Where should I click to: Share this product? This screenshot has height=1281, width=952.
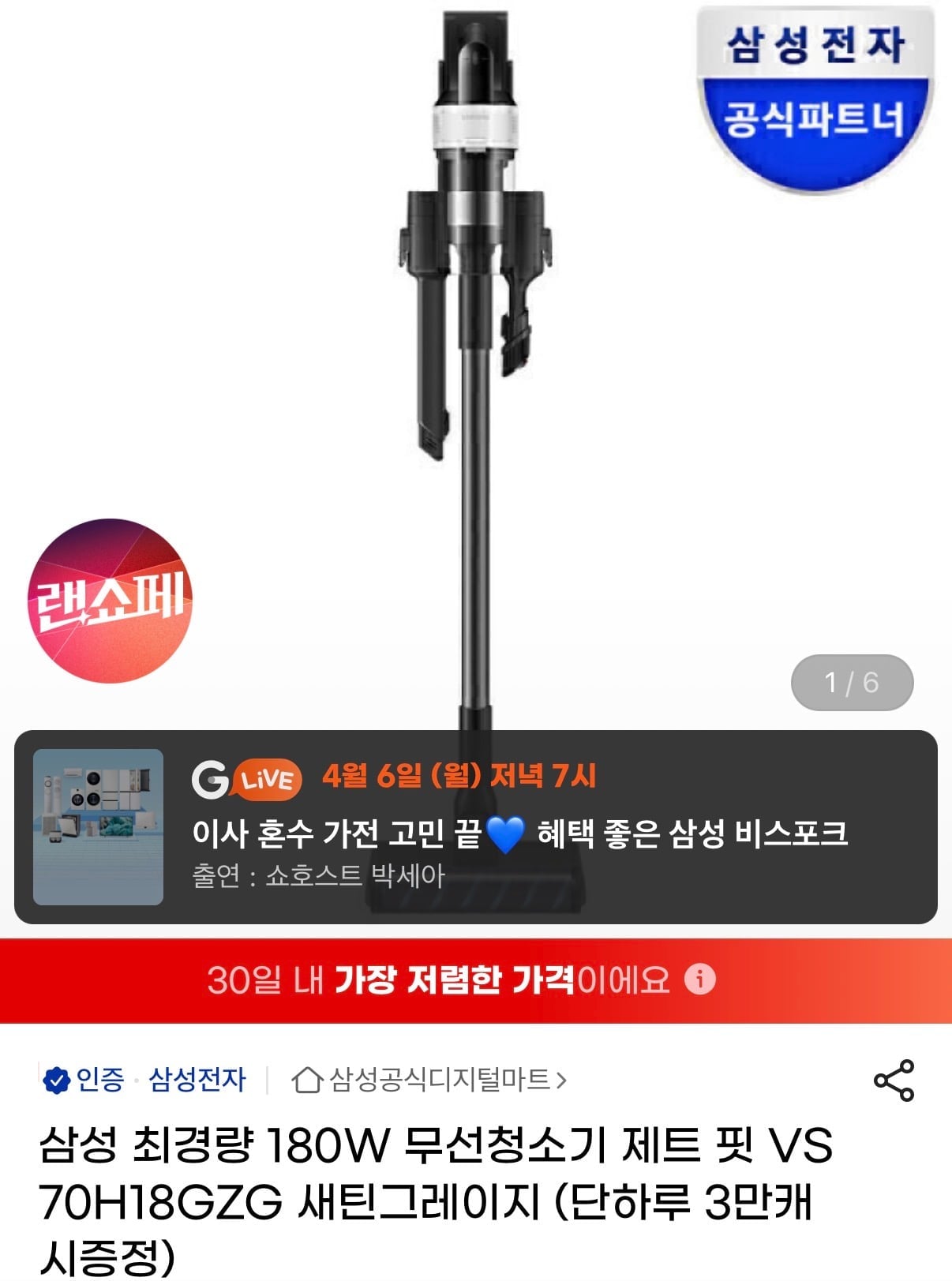(x=894, y=1081)
